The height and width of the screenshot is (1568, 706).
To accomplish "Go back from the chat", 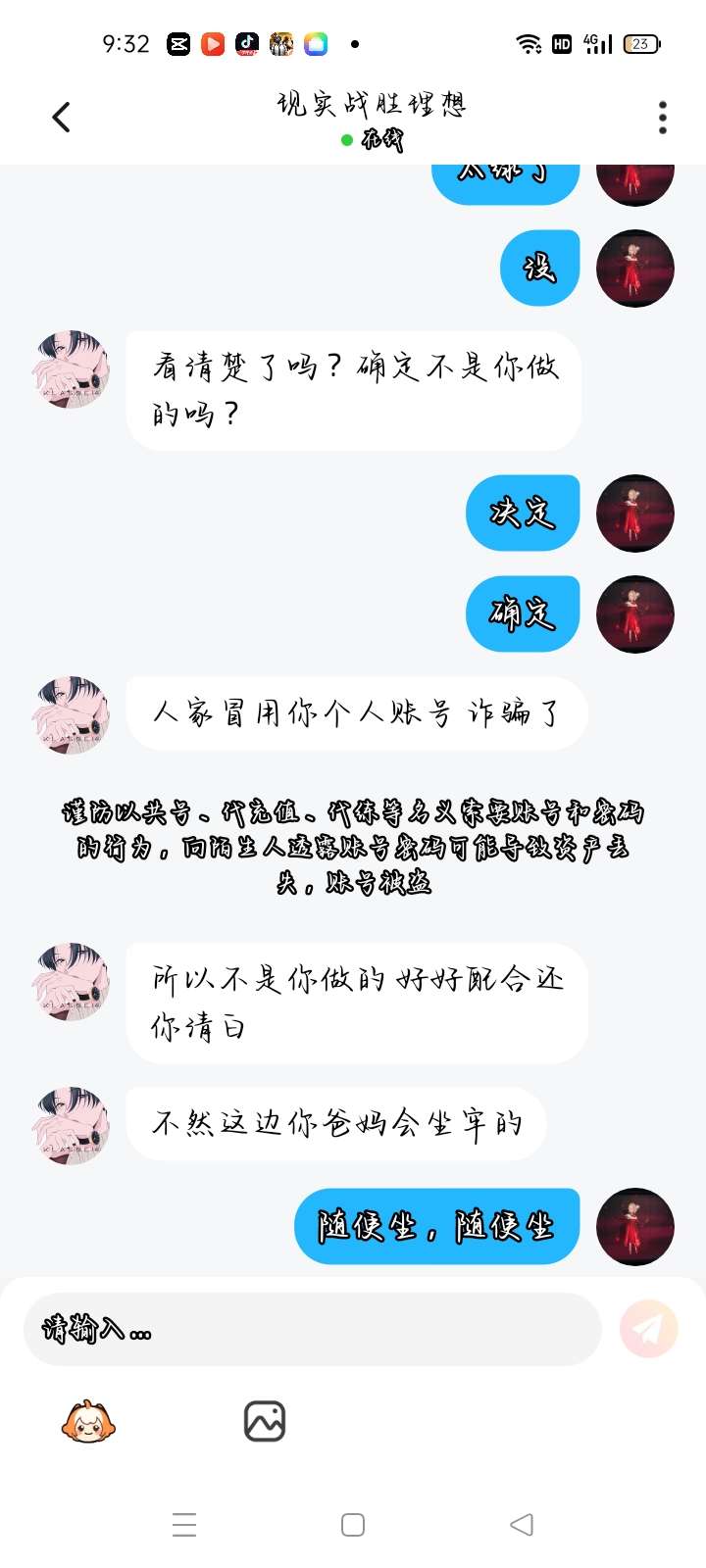I will pyautogui.click(x=61, y=118).
